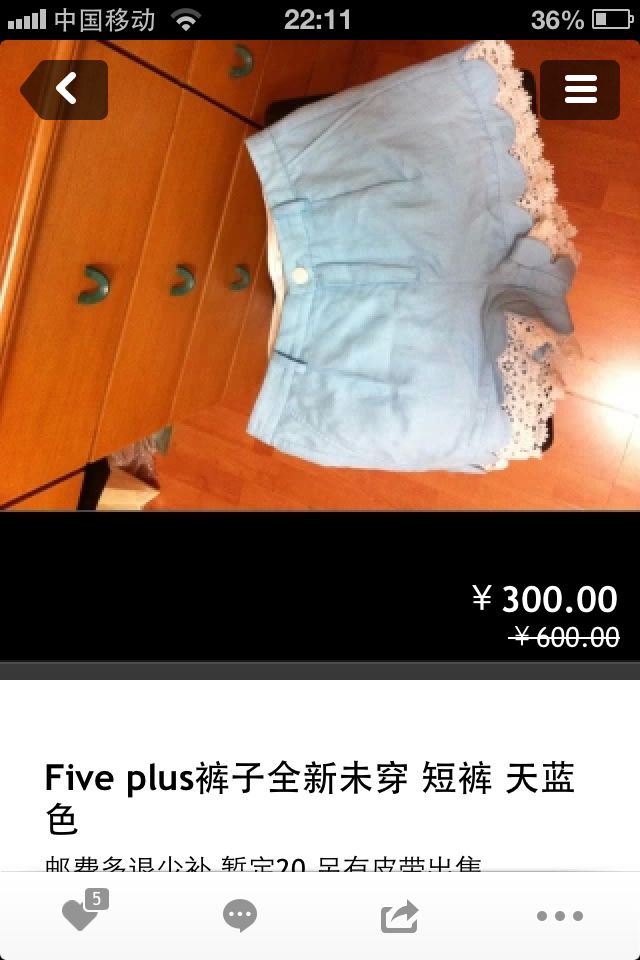Open comments for this listing
This screenshot has width=640, height=960.
point(240,915)
